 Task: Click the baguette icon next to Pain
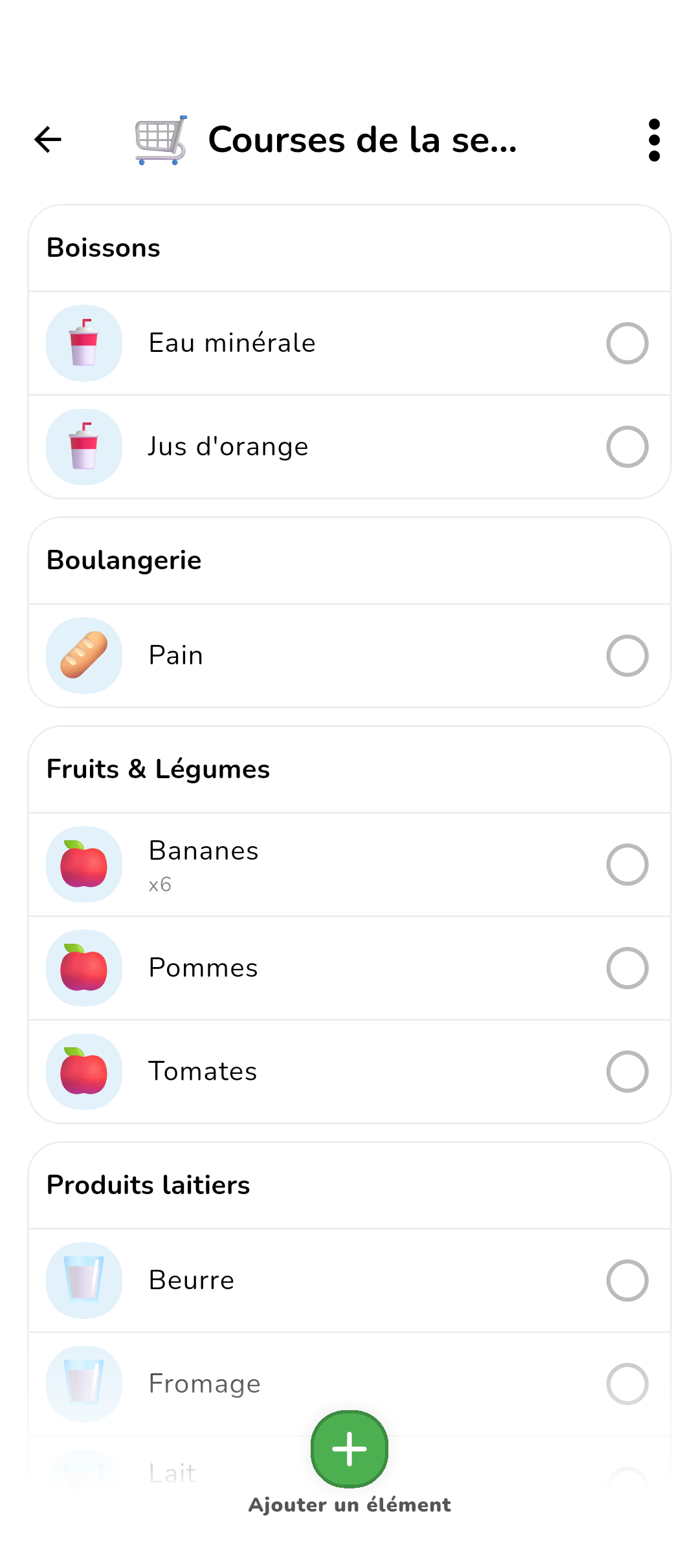pos(84,655)
